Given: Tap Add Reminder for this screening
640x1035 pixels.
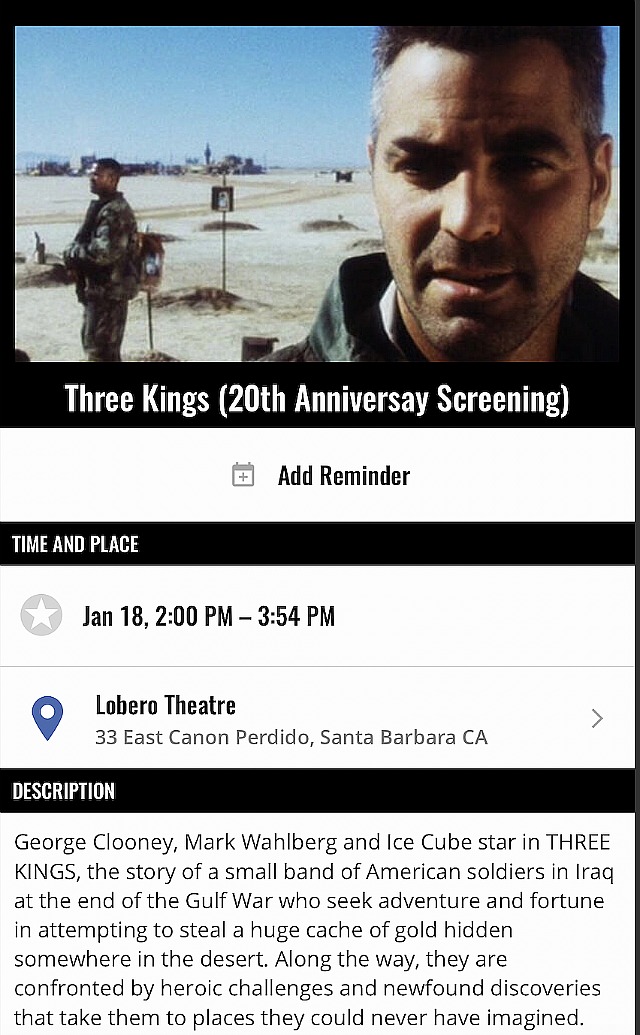Looking at the screenshot, I should (321, 475).
